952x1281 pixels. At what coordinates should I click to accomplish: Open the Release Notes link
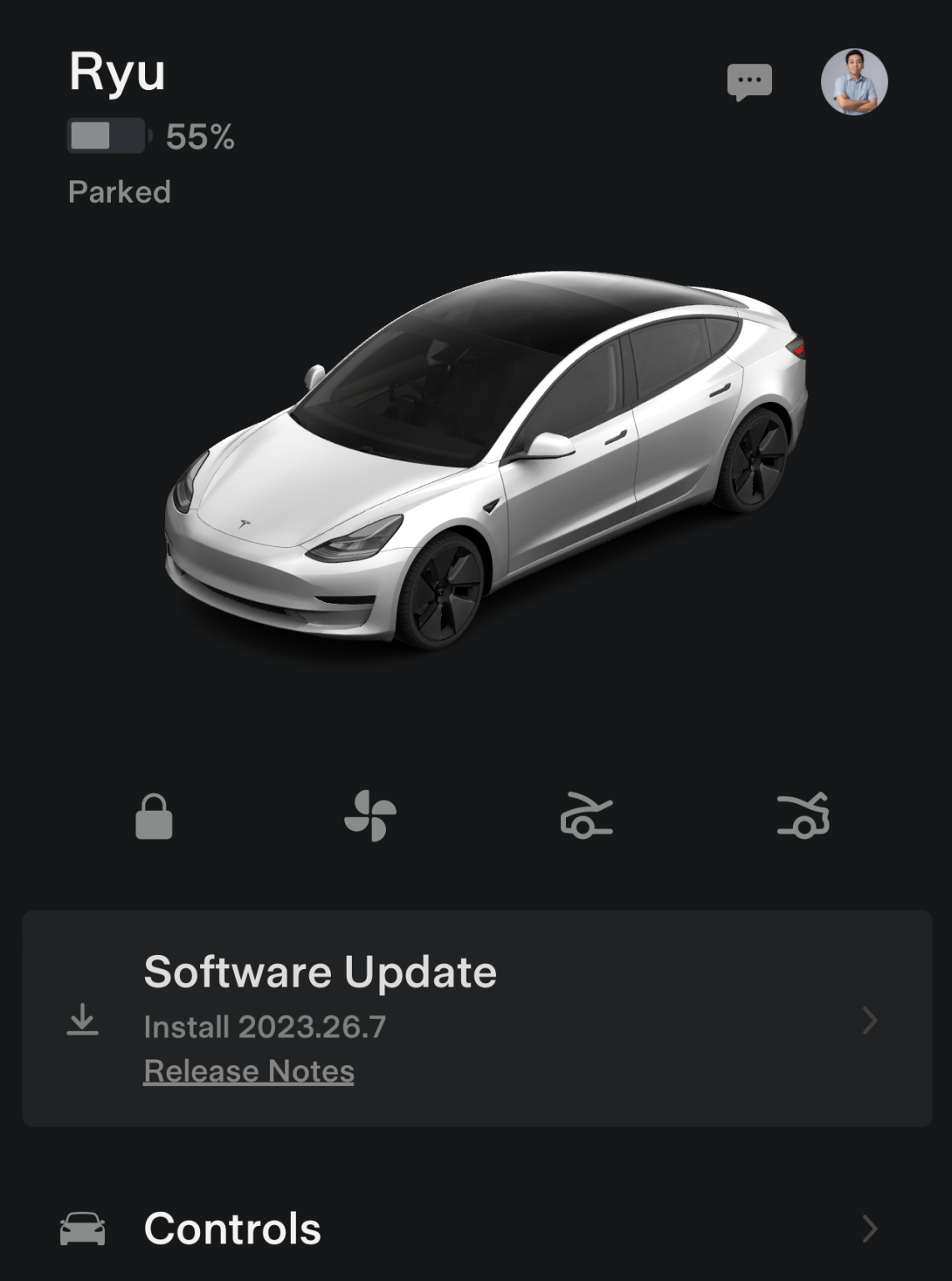point(248,1070)
